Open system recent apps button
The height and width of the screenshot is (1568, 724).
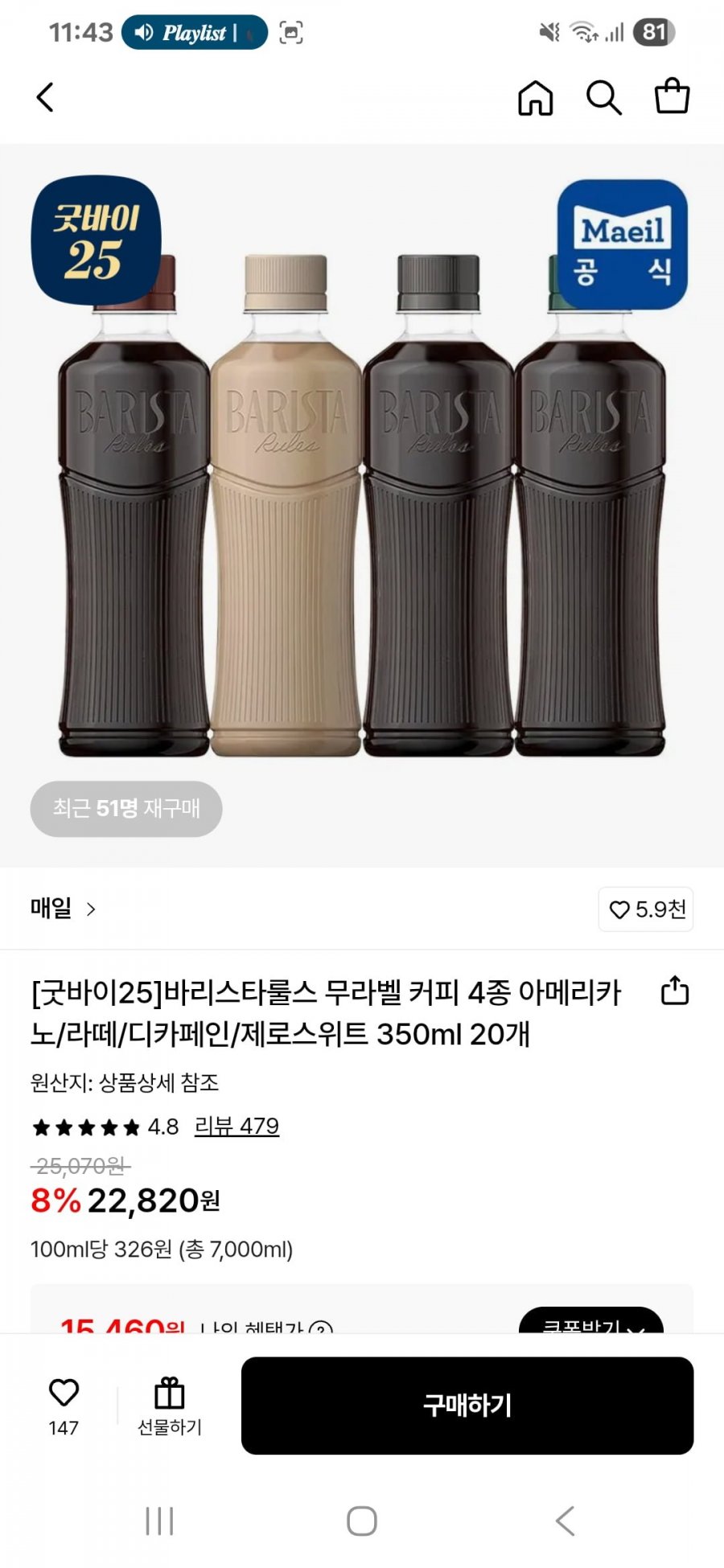pos(159,1521)
